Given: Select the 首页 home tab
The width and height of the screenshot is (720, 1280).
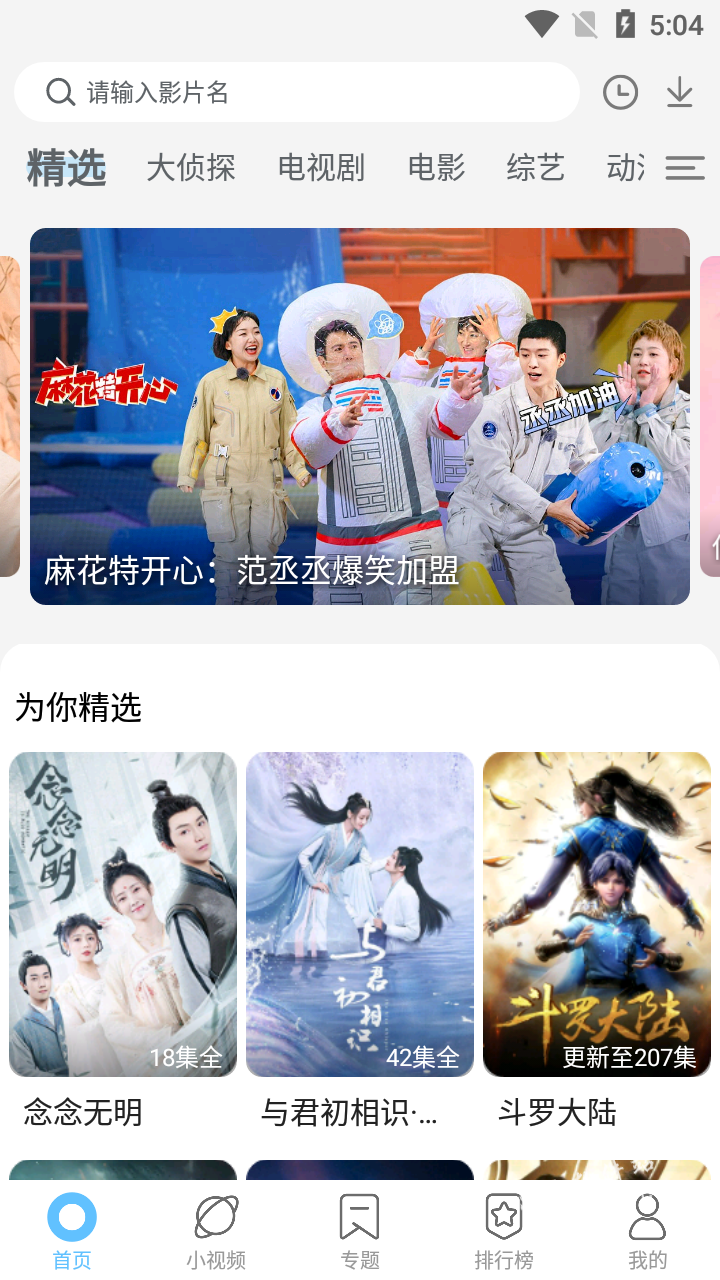Looking at the screenshot, I should 72,1231.
